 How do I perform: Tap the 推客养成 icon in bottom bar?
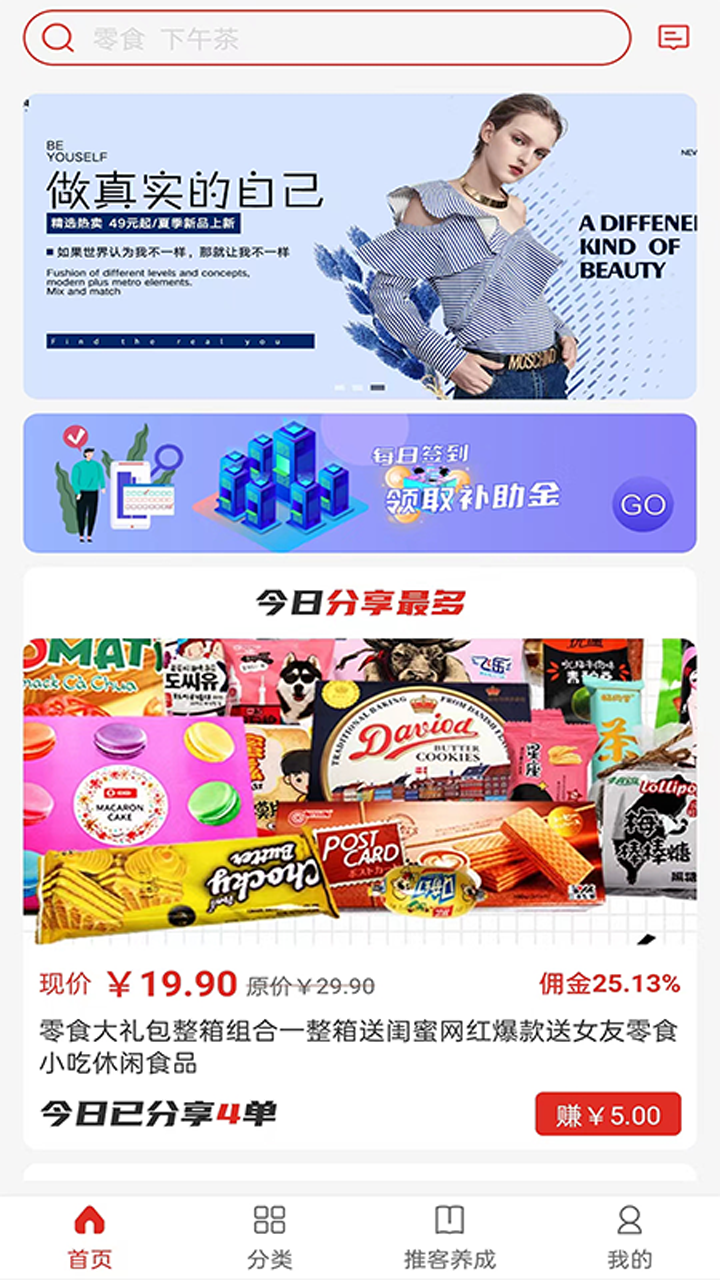(x=450, y=1220)
